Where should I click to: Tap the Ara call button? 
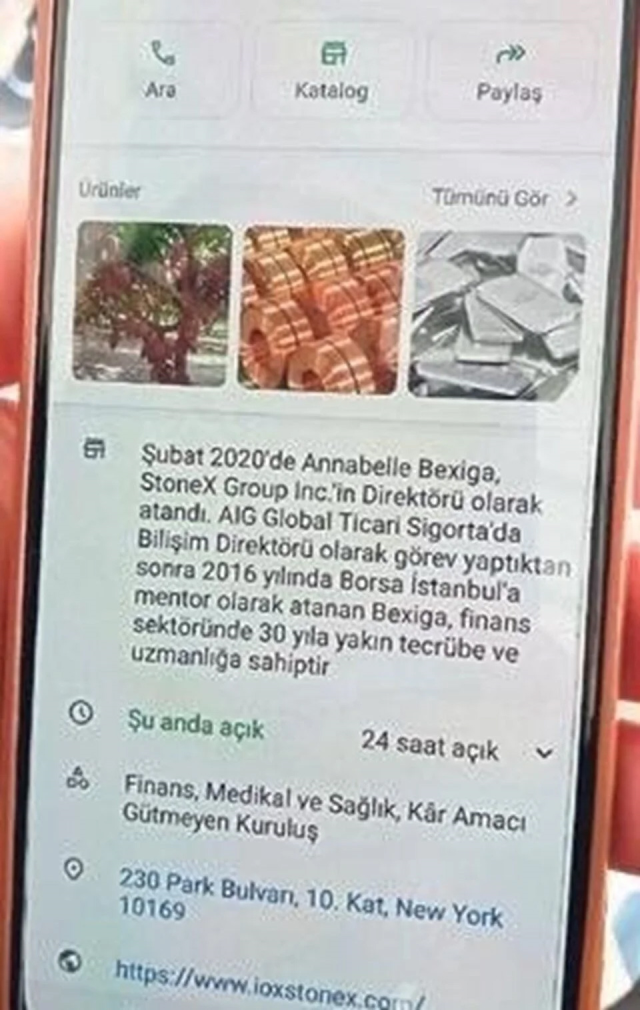click(160, 70)
